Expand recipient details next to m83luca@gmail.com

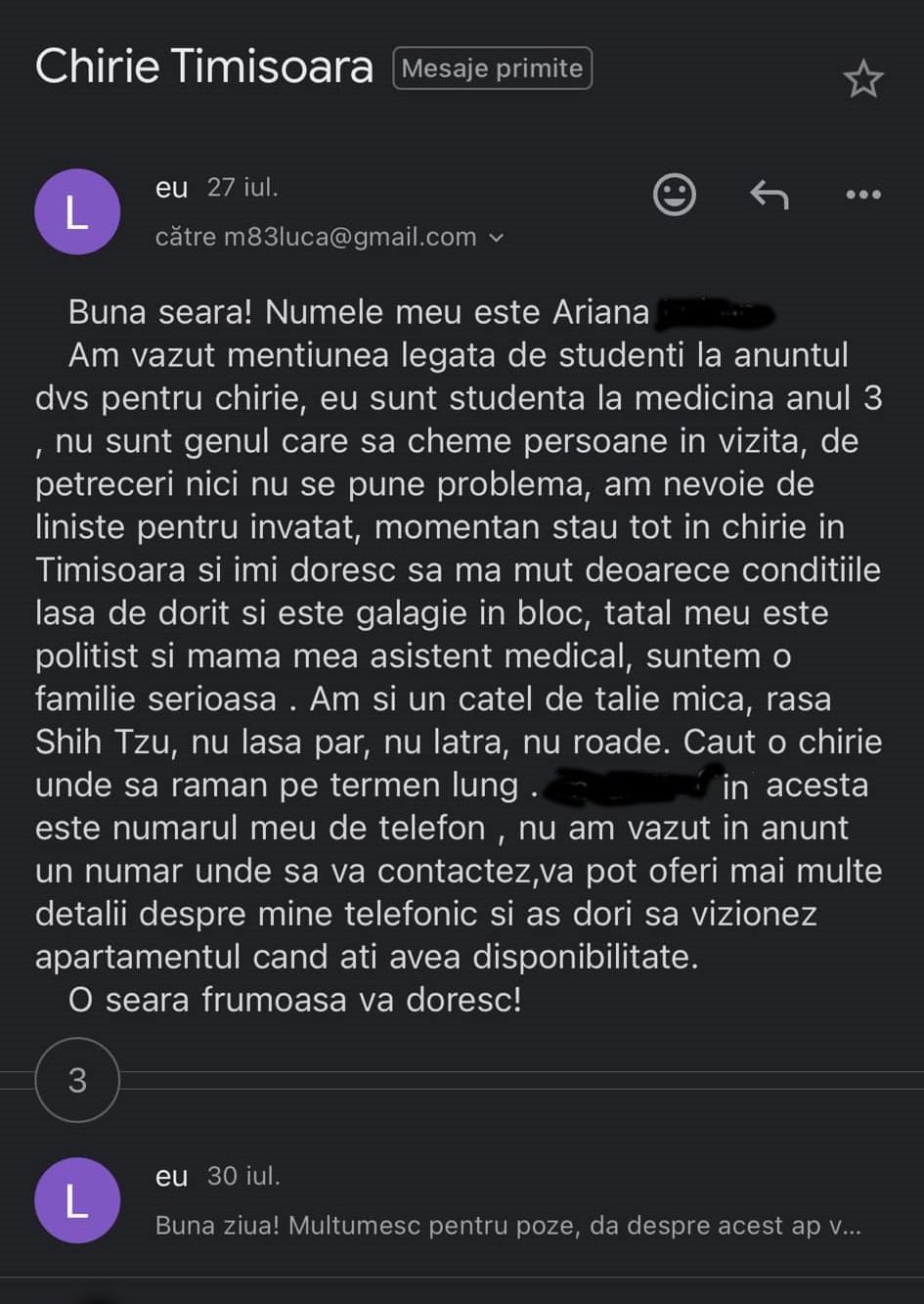(497, 238)
